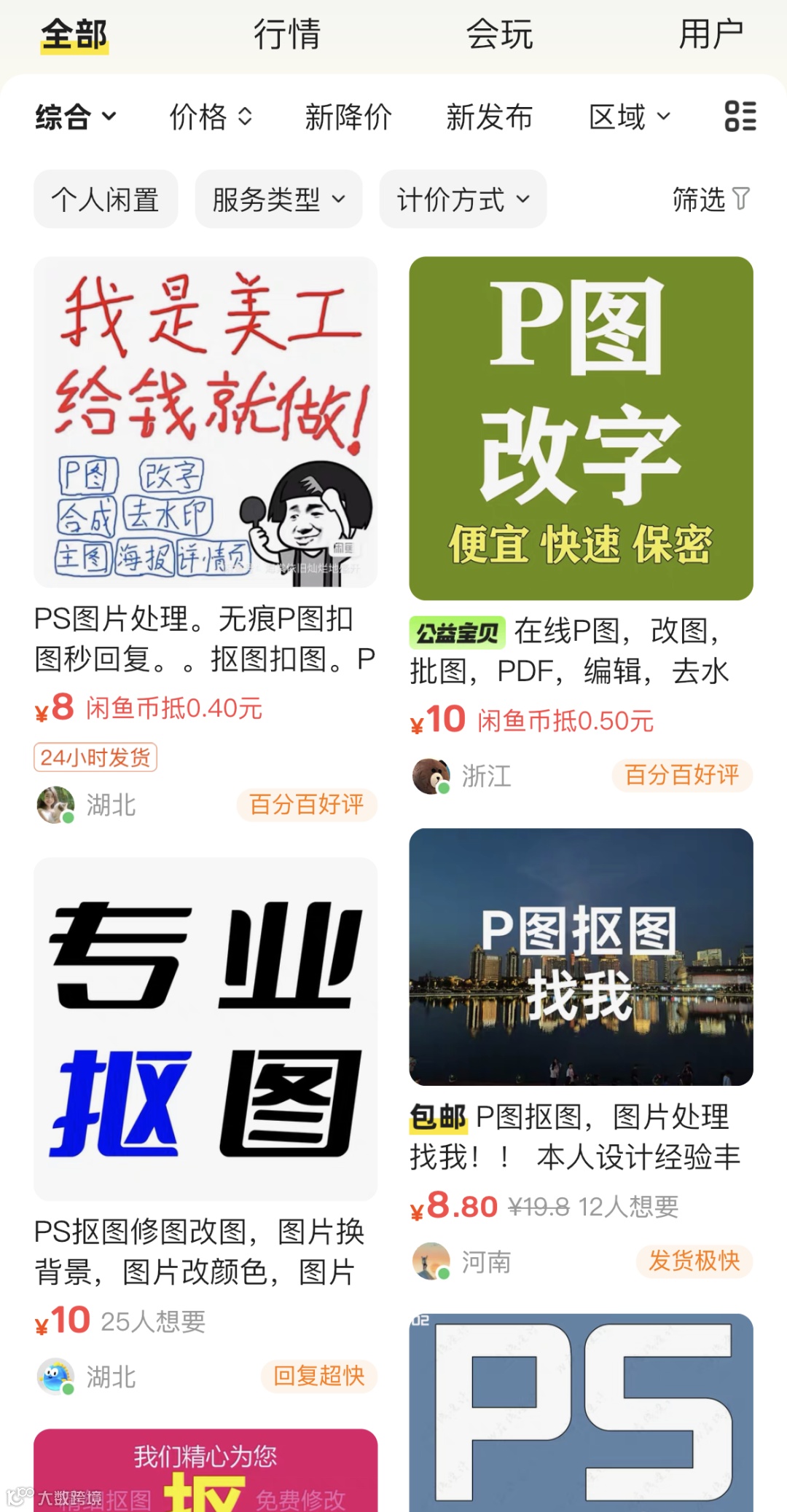Image resolution: width=787 pixels, height=1512 pixels.
Task: Select the 全部 tab
Action: (x=74, y=34)
